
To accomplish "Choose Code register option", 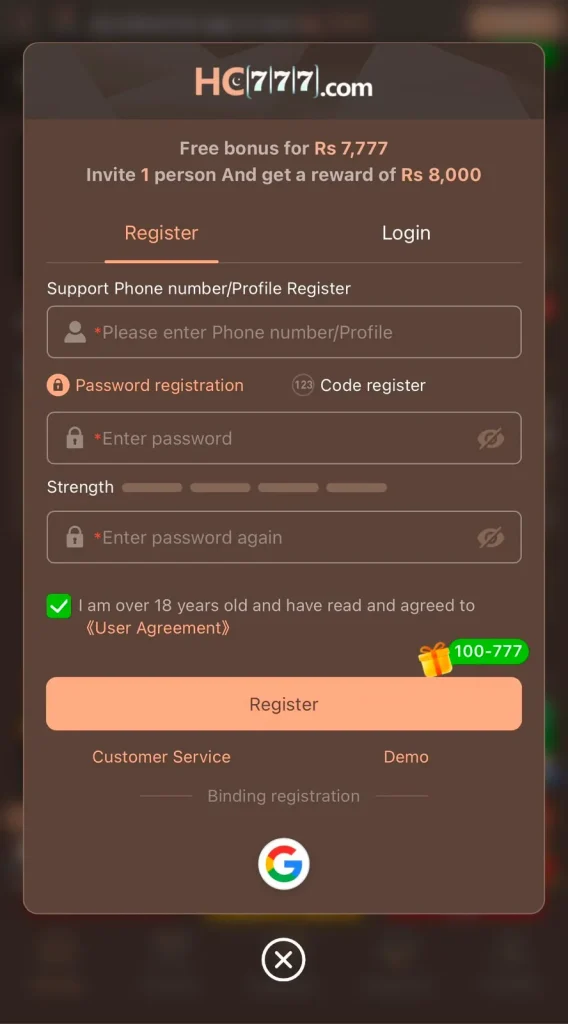I will pyautogui.click(x=358, y=385).
